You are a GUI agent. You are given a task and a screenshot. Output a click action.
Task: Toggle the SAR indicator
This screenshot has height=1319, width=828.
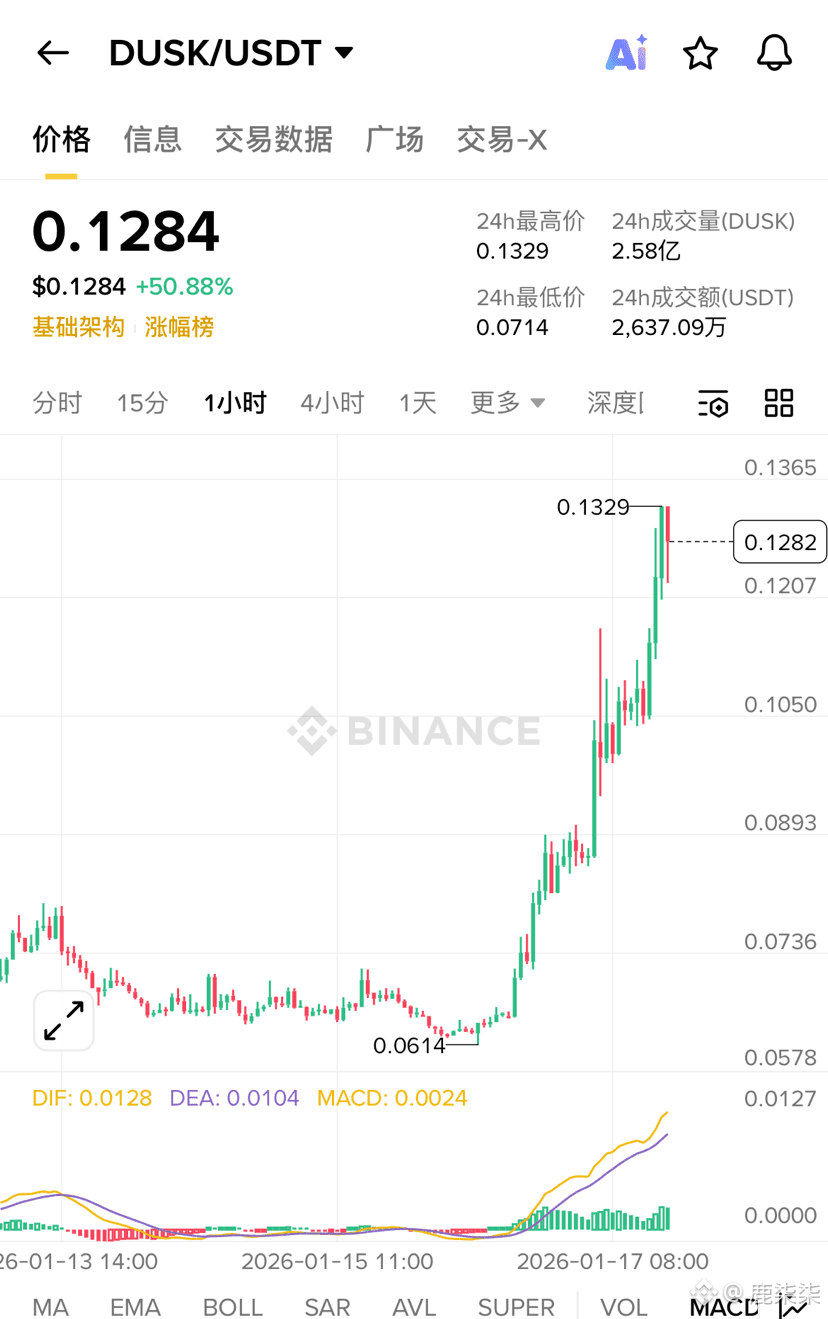(327, 1306)
